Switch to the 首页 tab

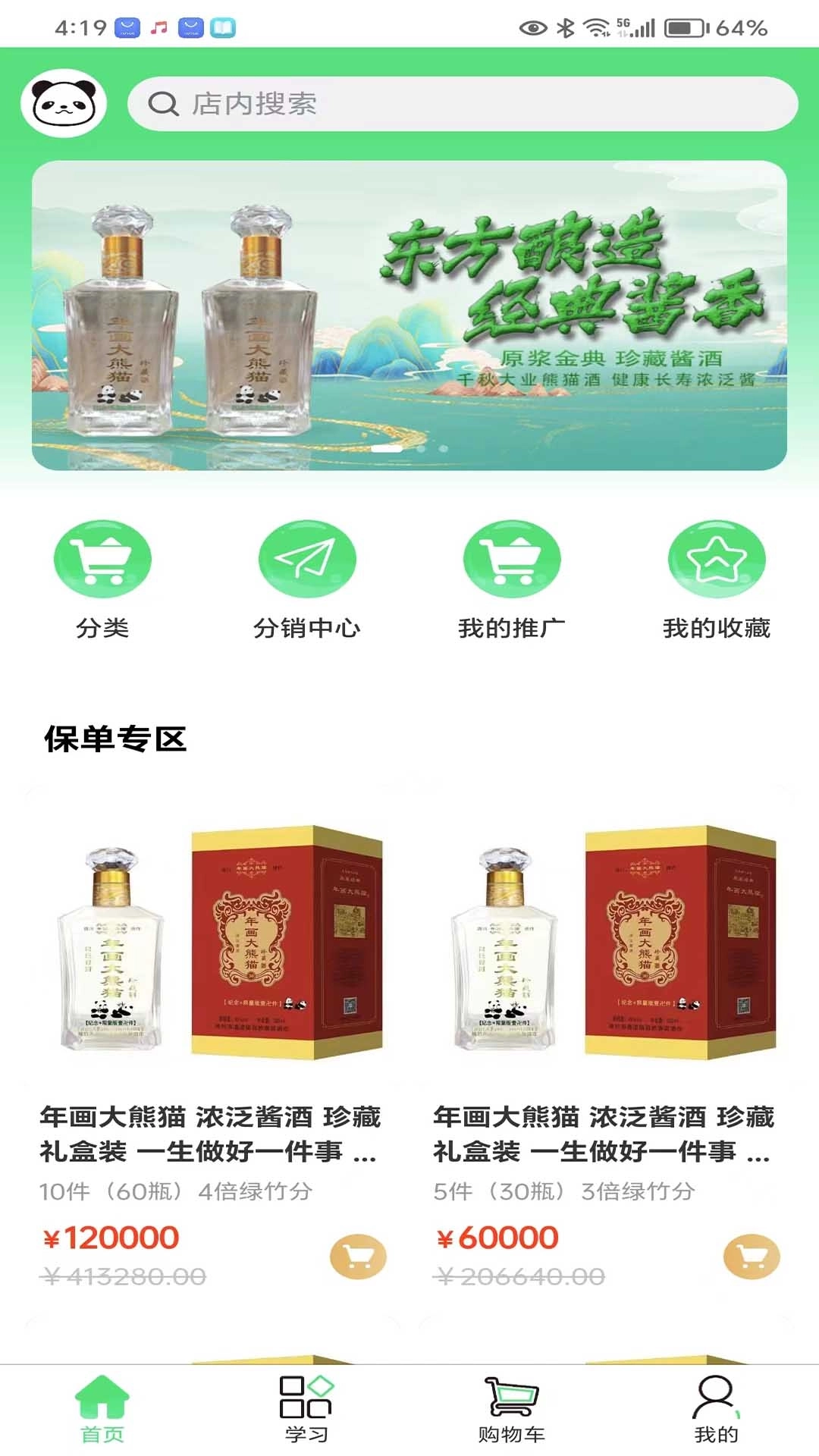tap(102, 1409)
